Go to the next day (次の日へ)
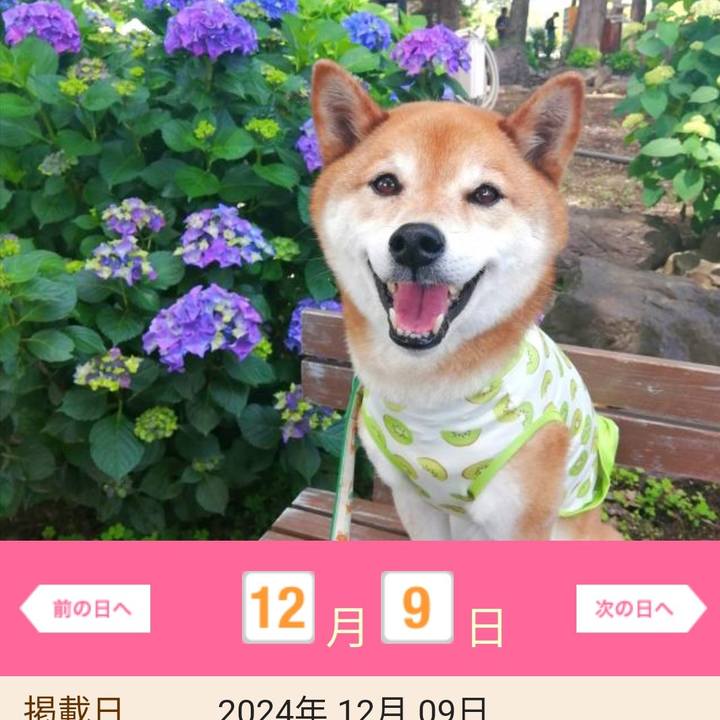The height and width of the screenshot is (720, 720). tap(638, 608)
